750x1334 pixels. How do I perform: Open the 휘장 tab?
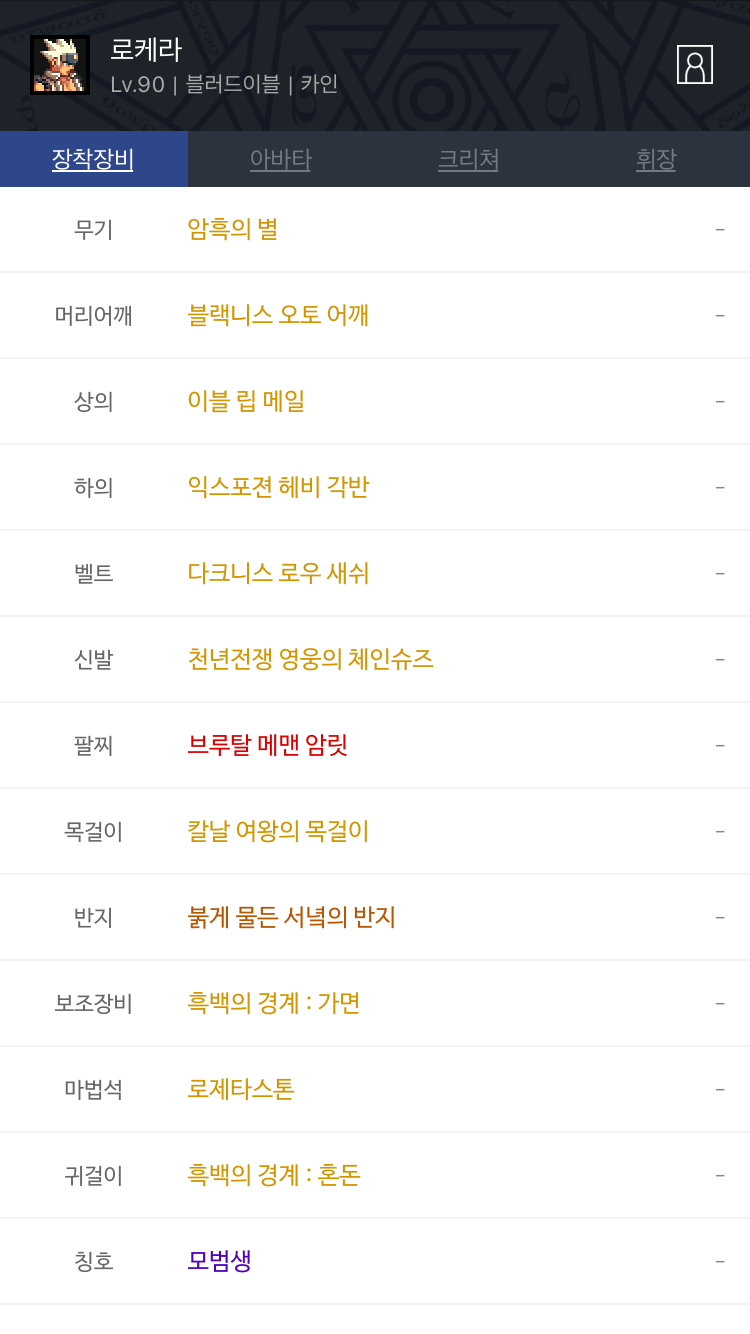tap(655, 159)
